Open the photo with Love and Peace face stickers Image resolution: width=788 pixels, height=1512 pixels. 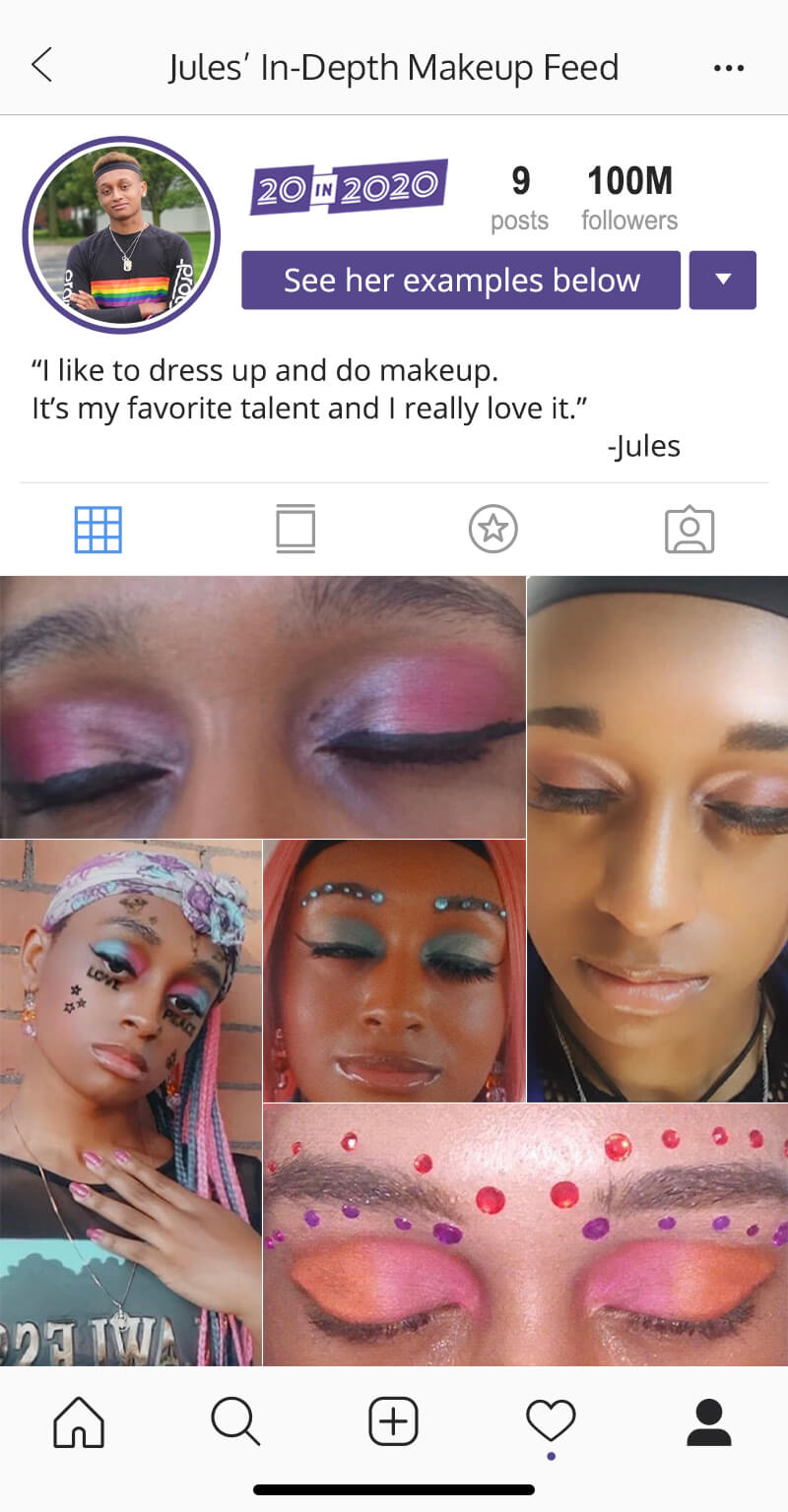131,1102
